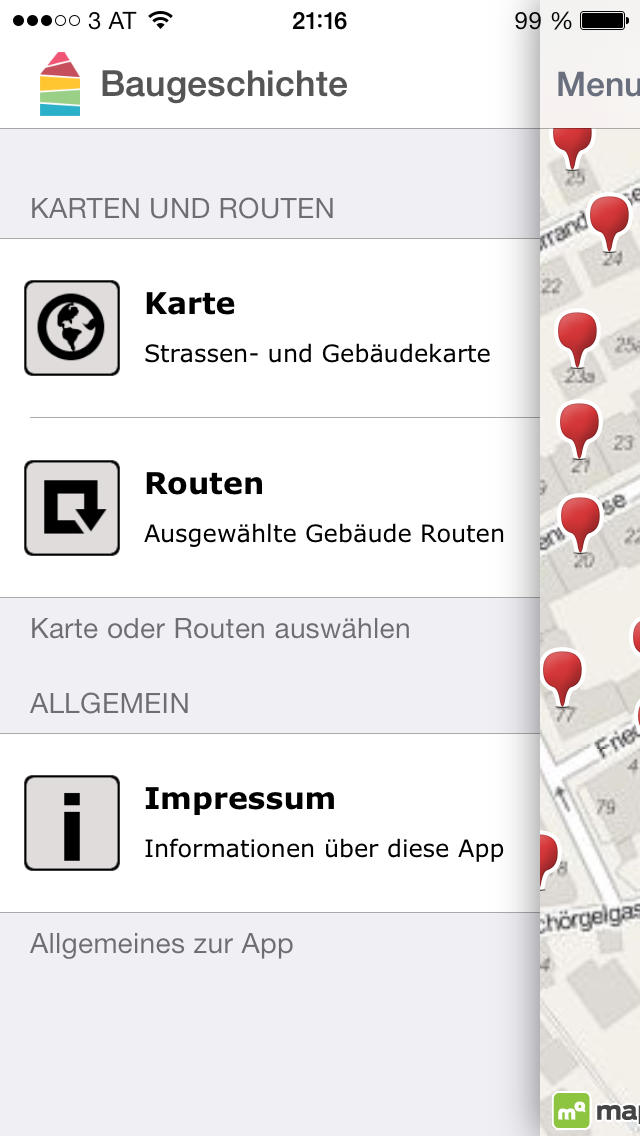The width and height of the screenshot is (640, 1136).
Task: Open the Karte street and building map
Action: pos(270,328)
